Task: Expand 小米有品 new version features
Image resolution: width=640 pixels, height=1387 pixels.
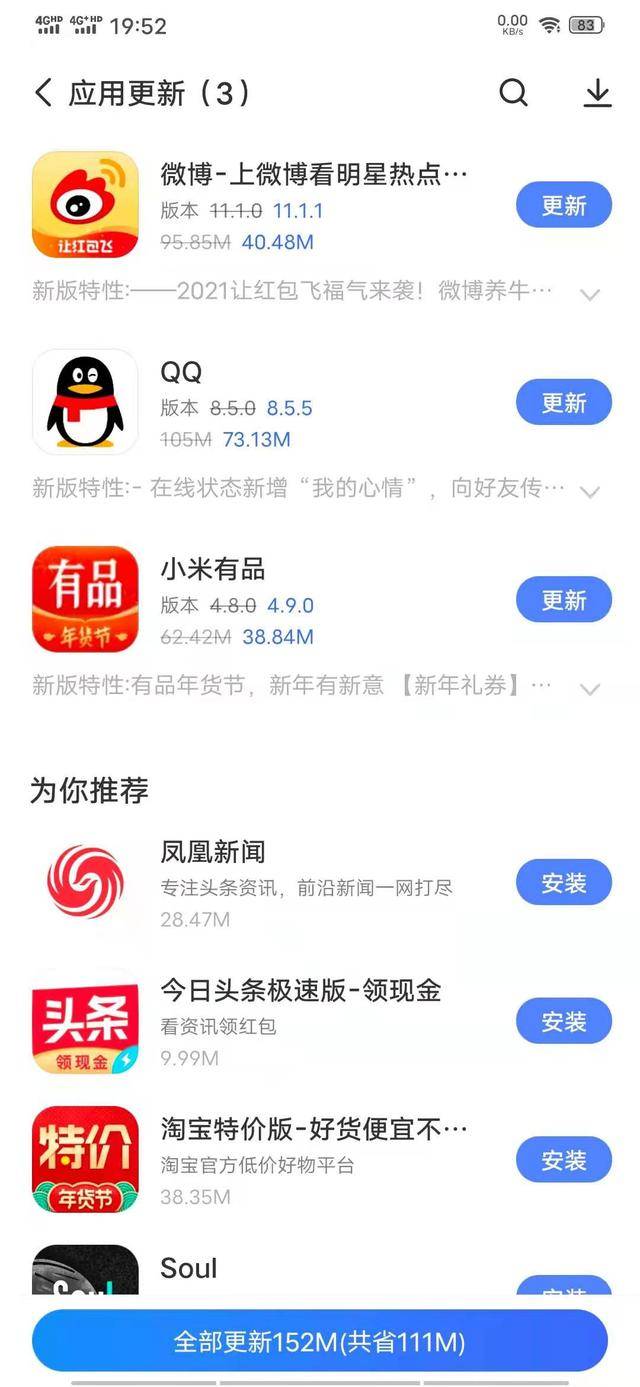Action: pyautogui.click(x=590, y=689)
